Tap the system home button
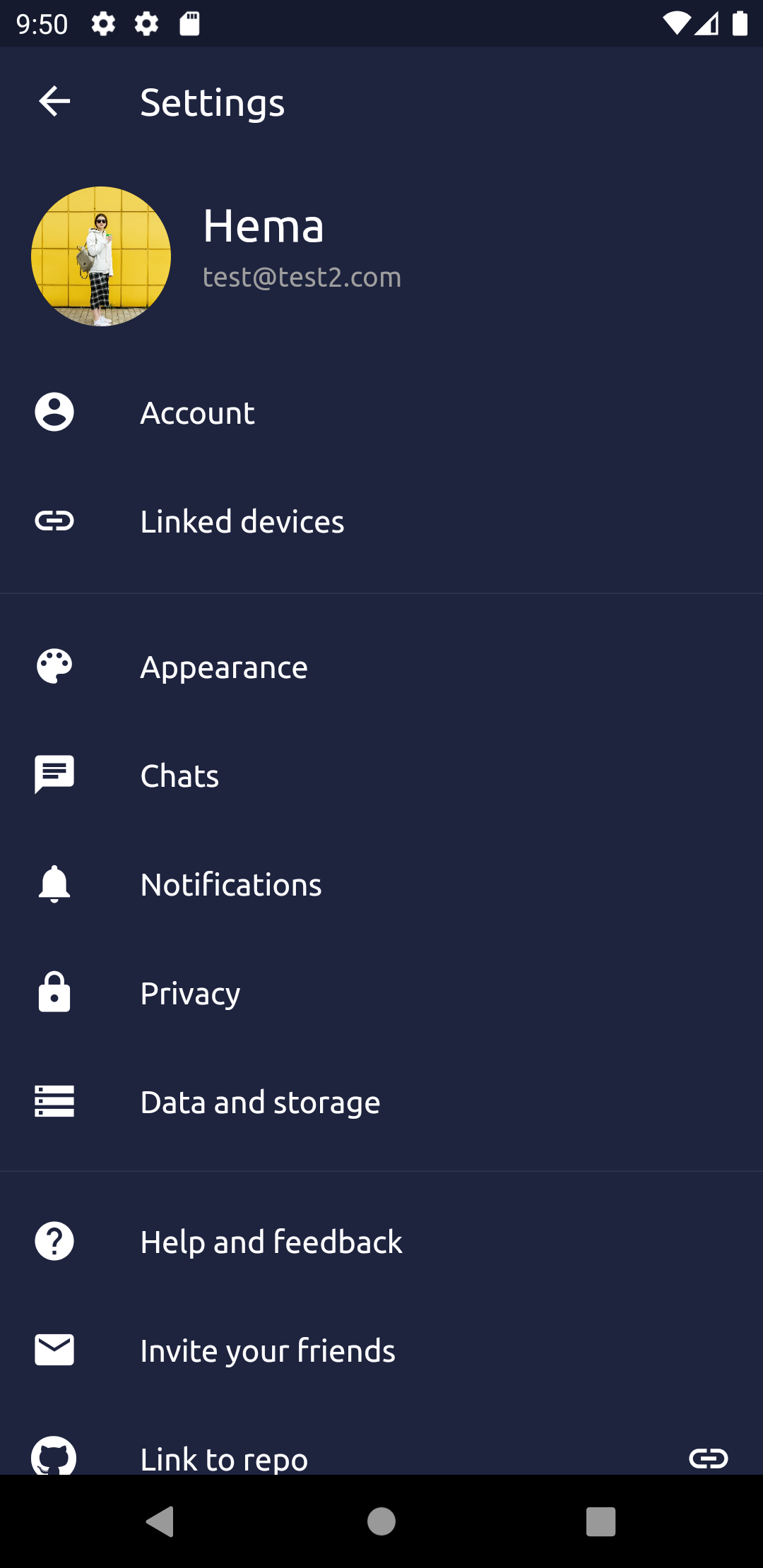This screenshot has width=763, height=1568. [x=381, y=1521]
